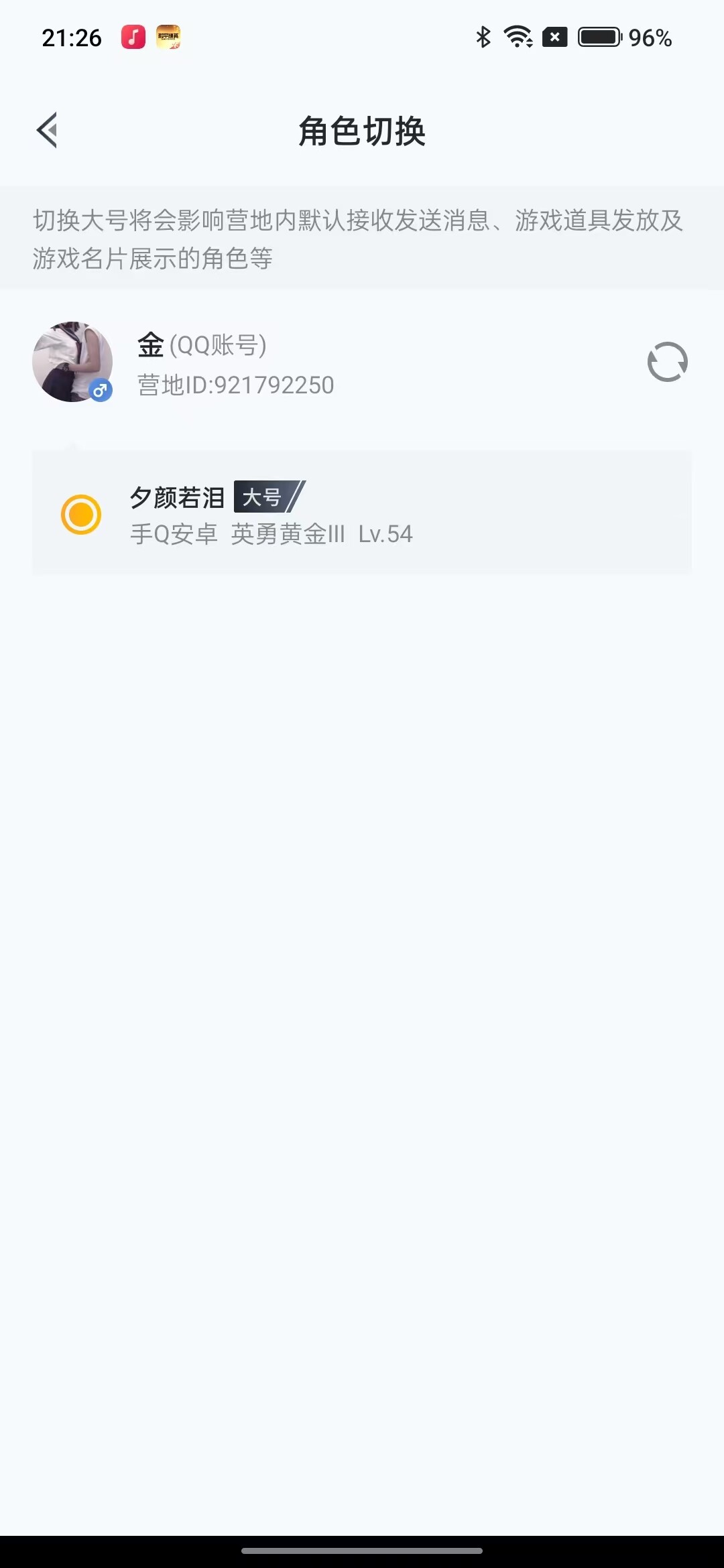Screen dimensions: 724x1568
Task: Tap the SIM card status icon
Action: click(555, 38)
